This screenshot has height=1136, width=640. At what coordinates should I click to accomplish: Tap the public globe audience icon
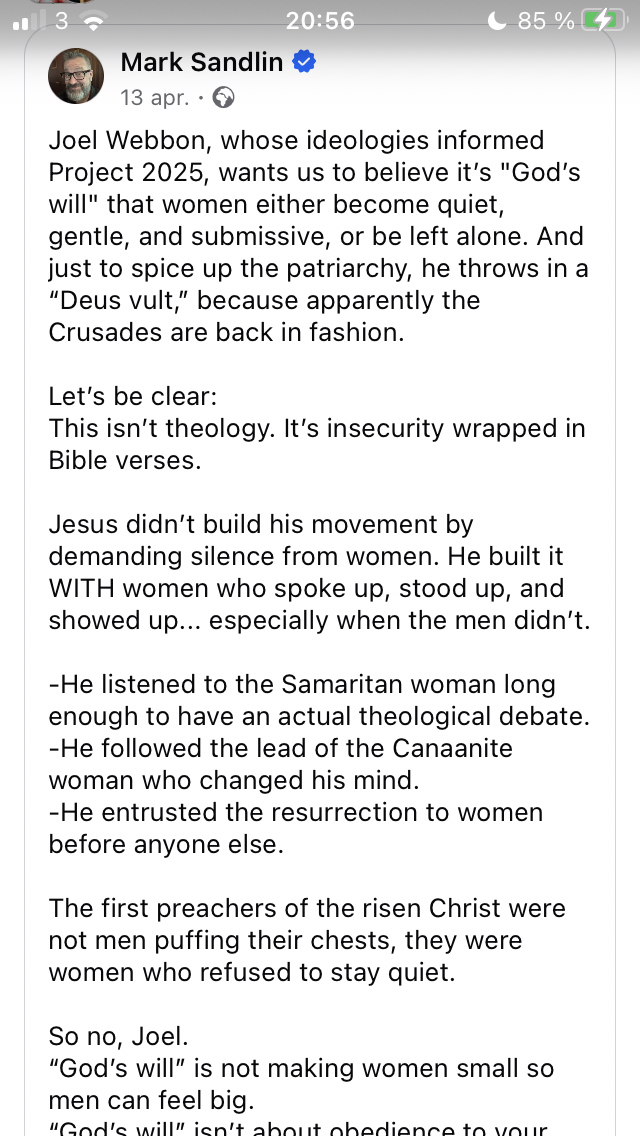tap(223, 97)
